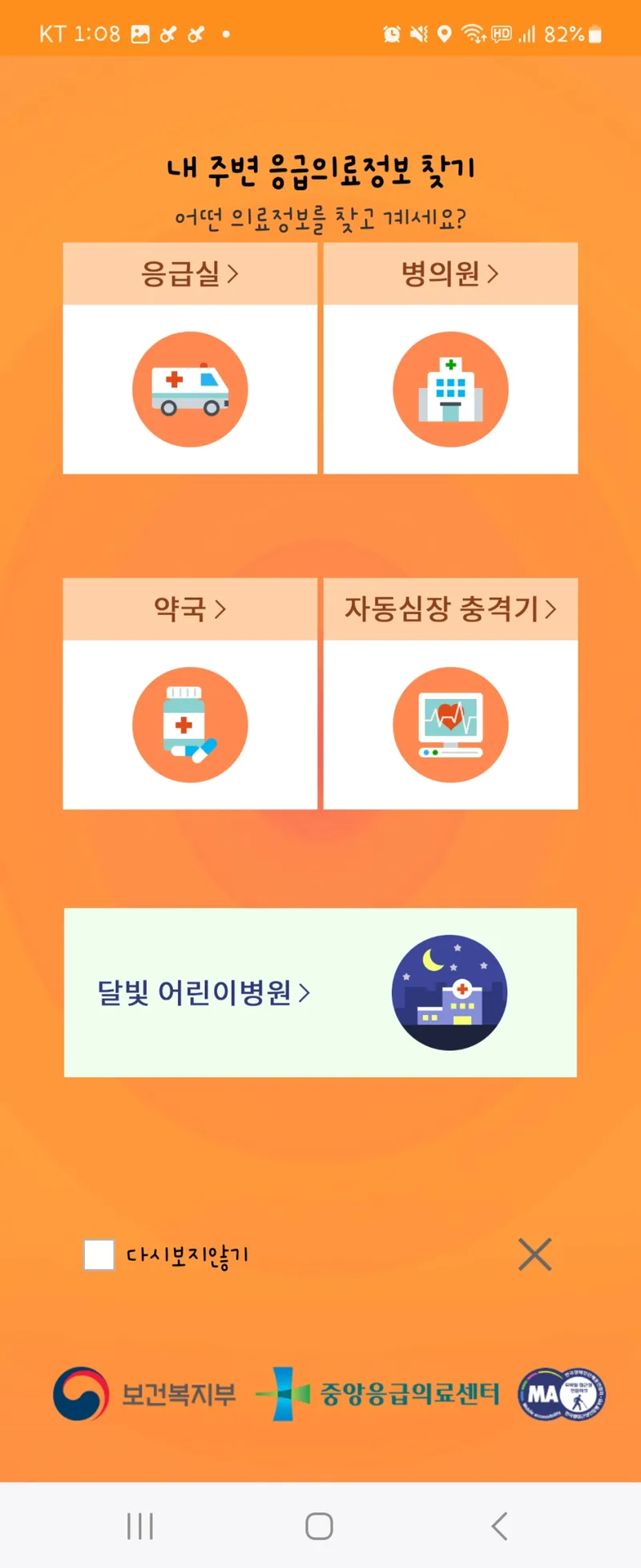Open the 응급실 emergency room card
The height and width of the screenshot is (1568, 641).
[x=190, y=358]
